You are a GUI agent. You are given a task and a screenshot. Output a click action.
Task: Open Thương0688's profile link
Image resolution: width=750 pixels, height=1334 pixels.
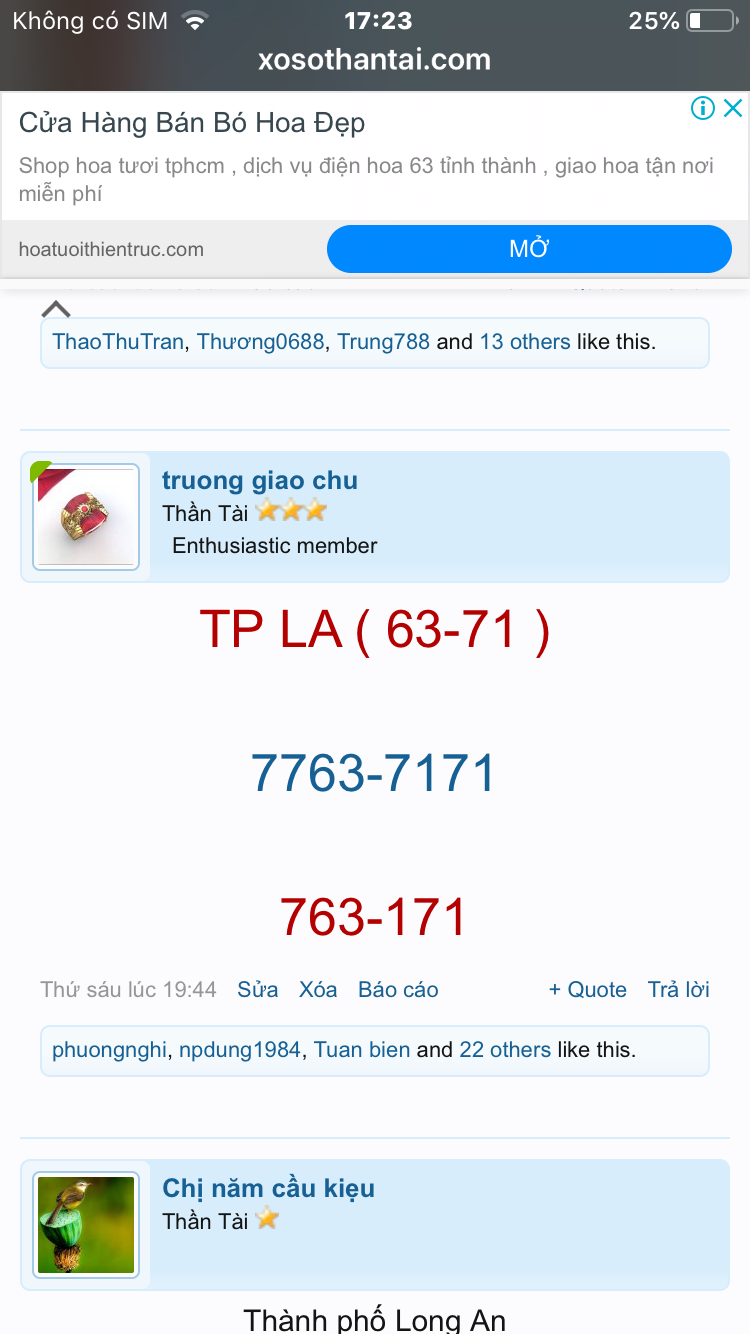coord(260,342)
